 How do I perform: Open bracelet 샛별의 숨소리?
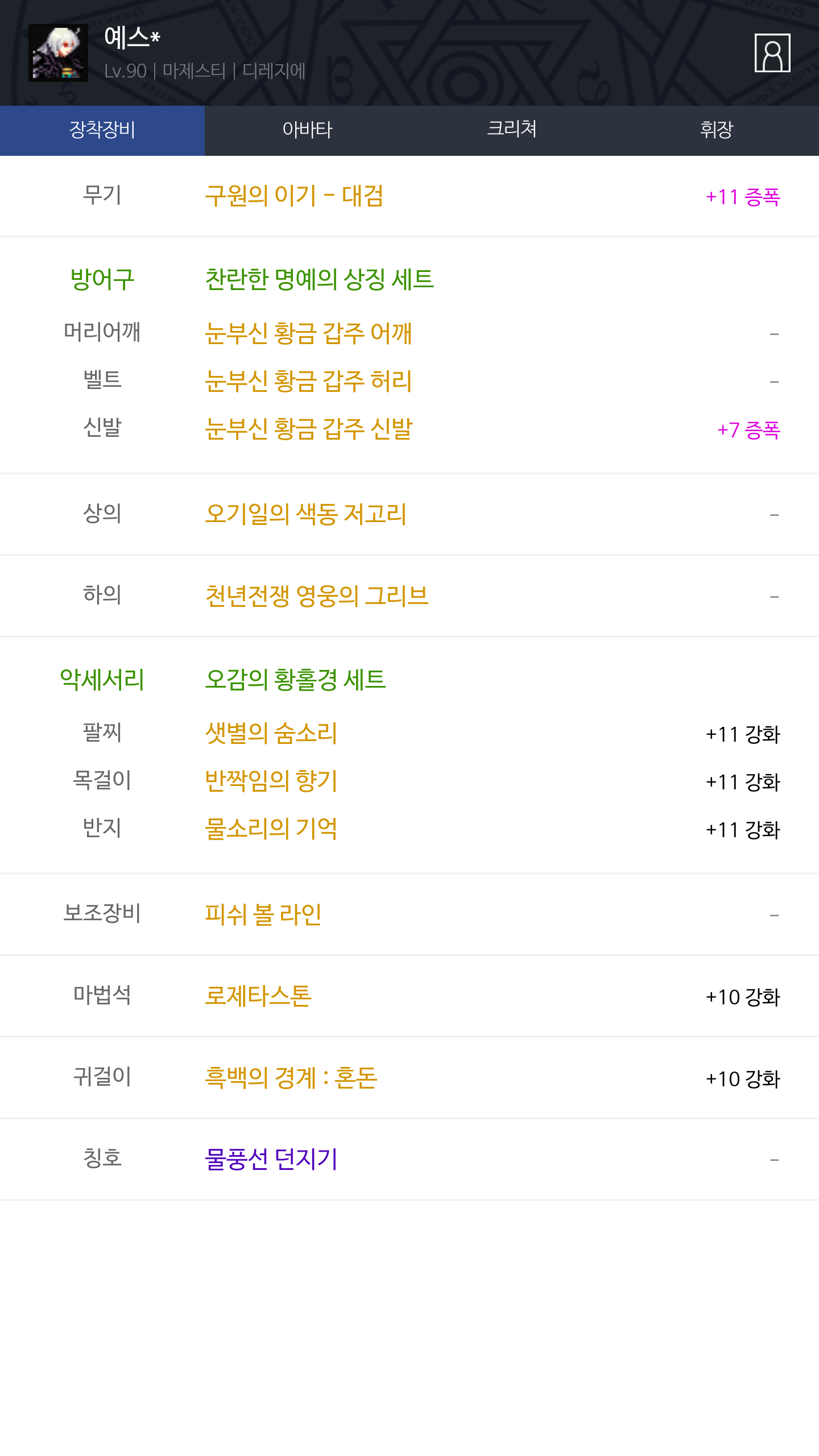pyautogui.click(x=271, y=733)
